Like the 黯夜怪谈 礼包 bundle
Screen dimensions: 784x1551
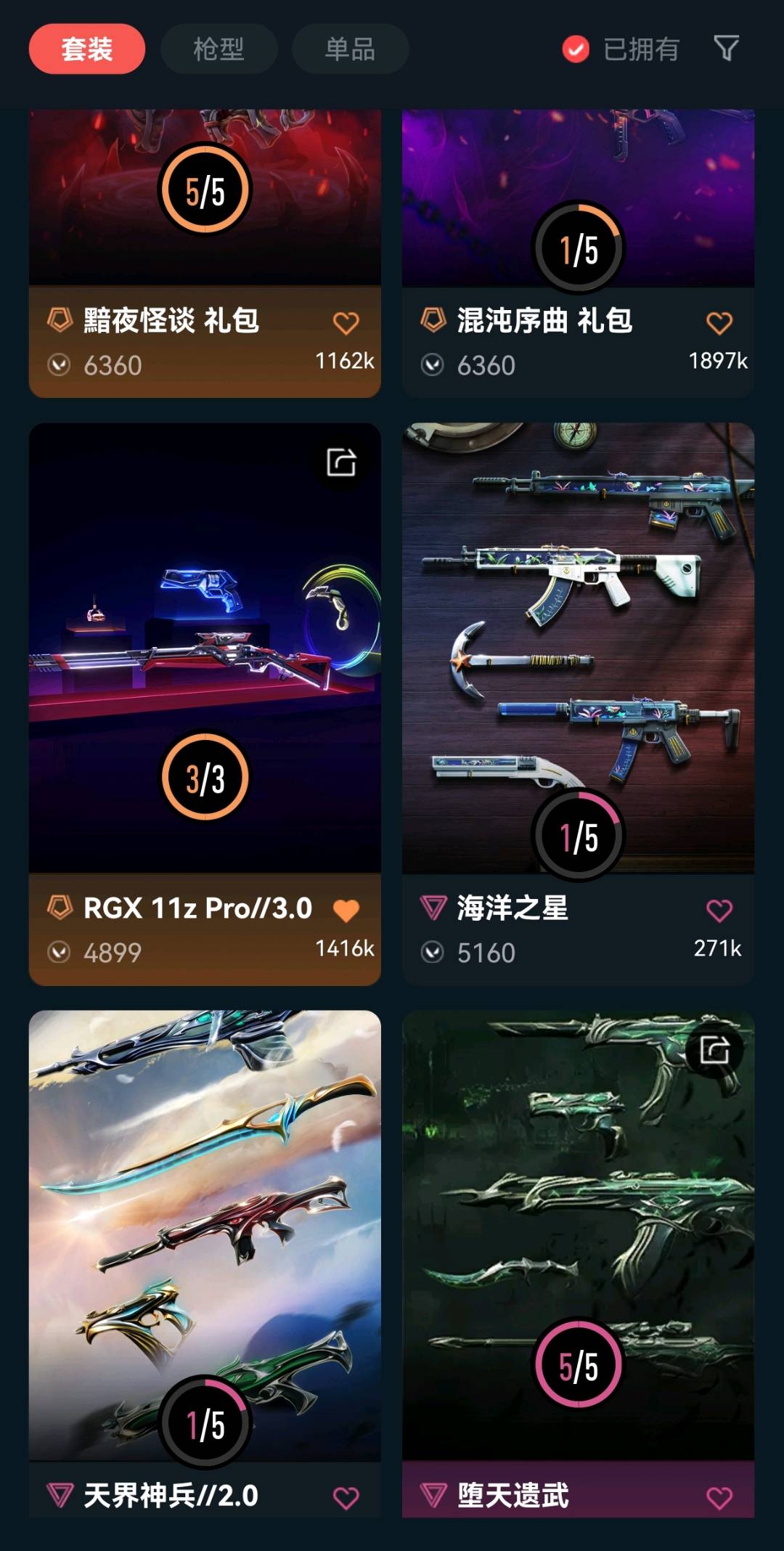click(346, 323)
